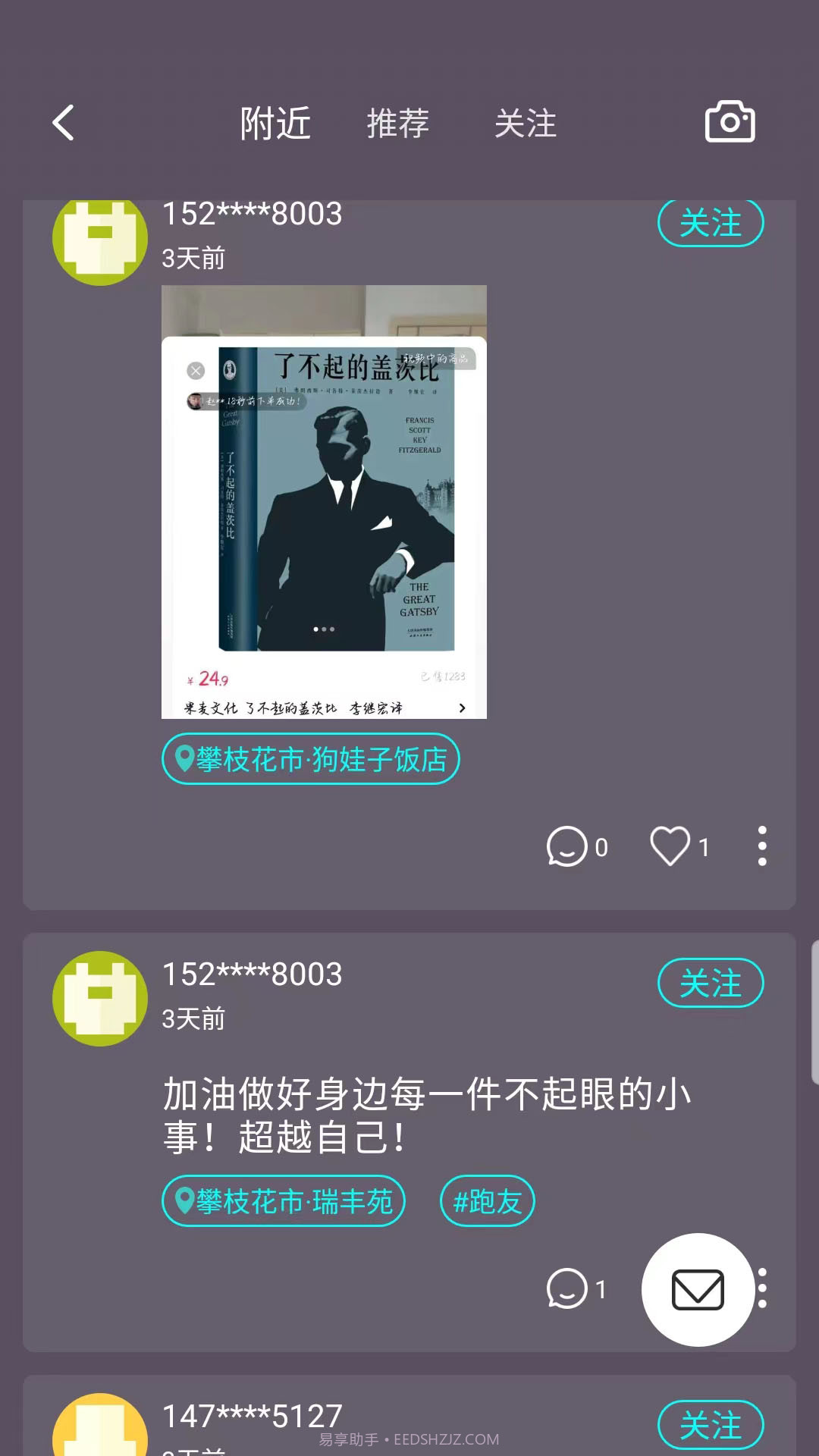Tap the back arrow to leave this page
Viewport: 819px width, 1456px height.
(x=64, y=121)
